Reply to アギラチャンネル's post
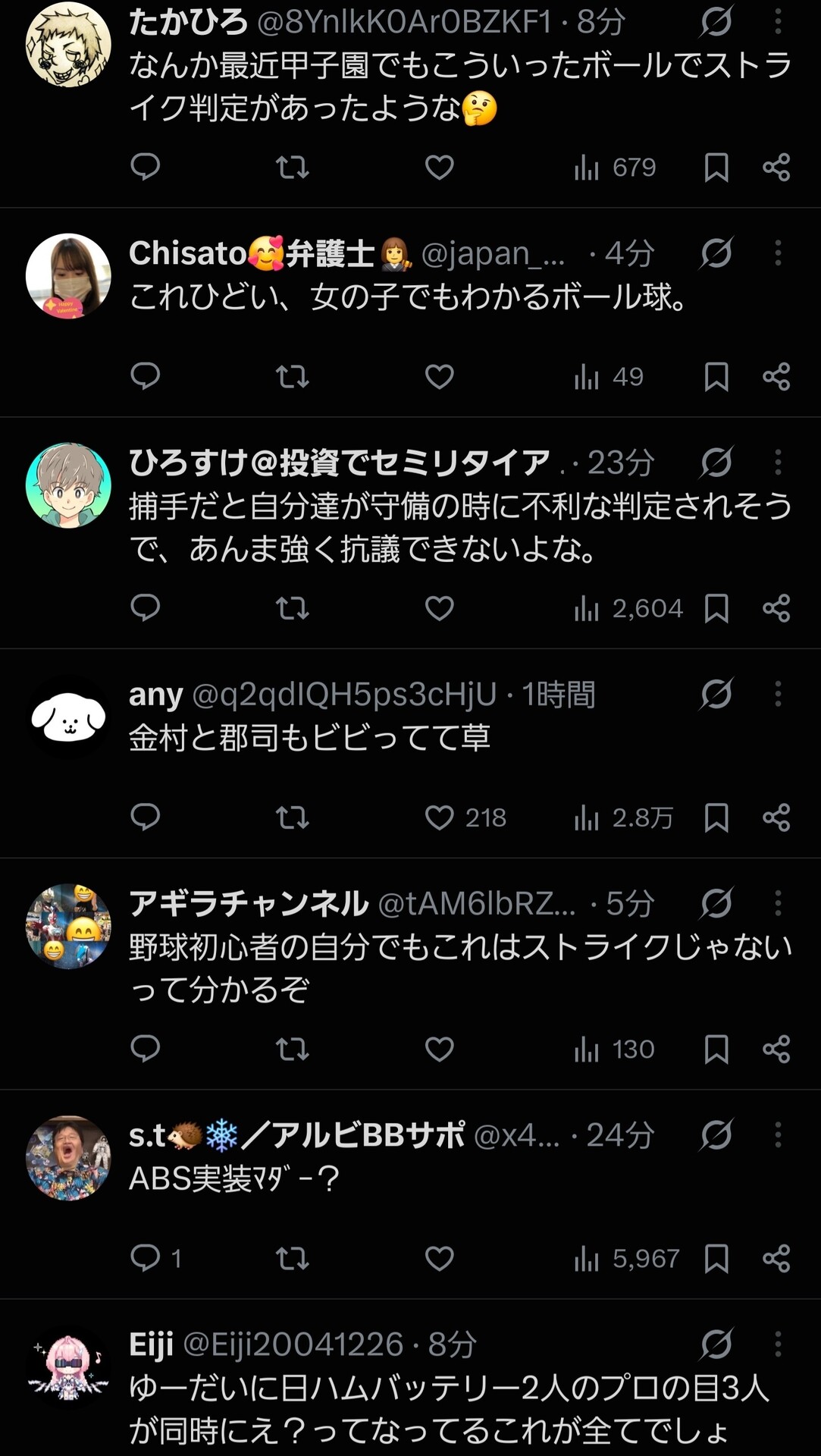 145,1049
